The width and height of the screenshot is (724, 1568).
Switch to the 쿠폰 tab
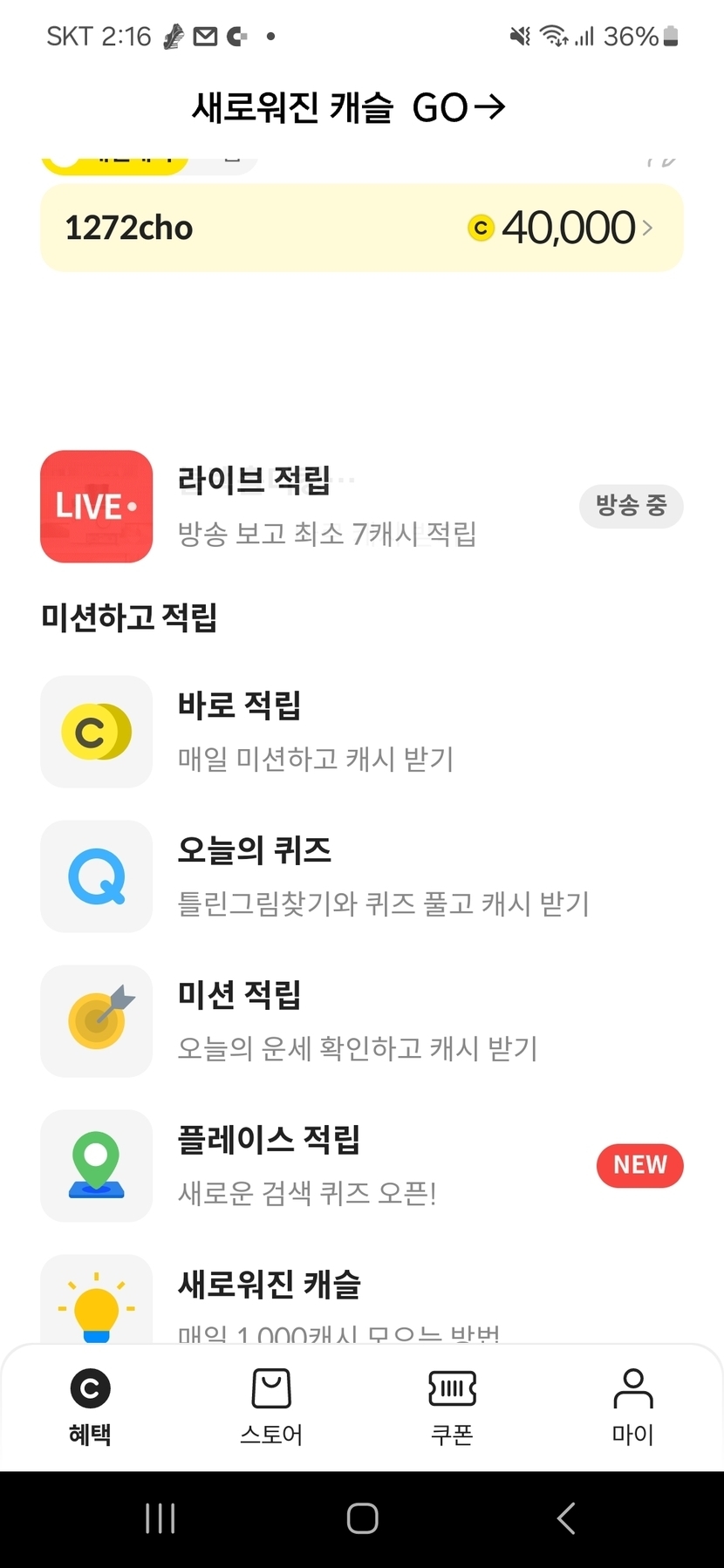(x=452, y=1406)
